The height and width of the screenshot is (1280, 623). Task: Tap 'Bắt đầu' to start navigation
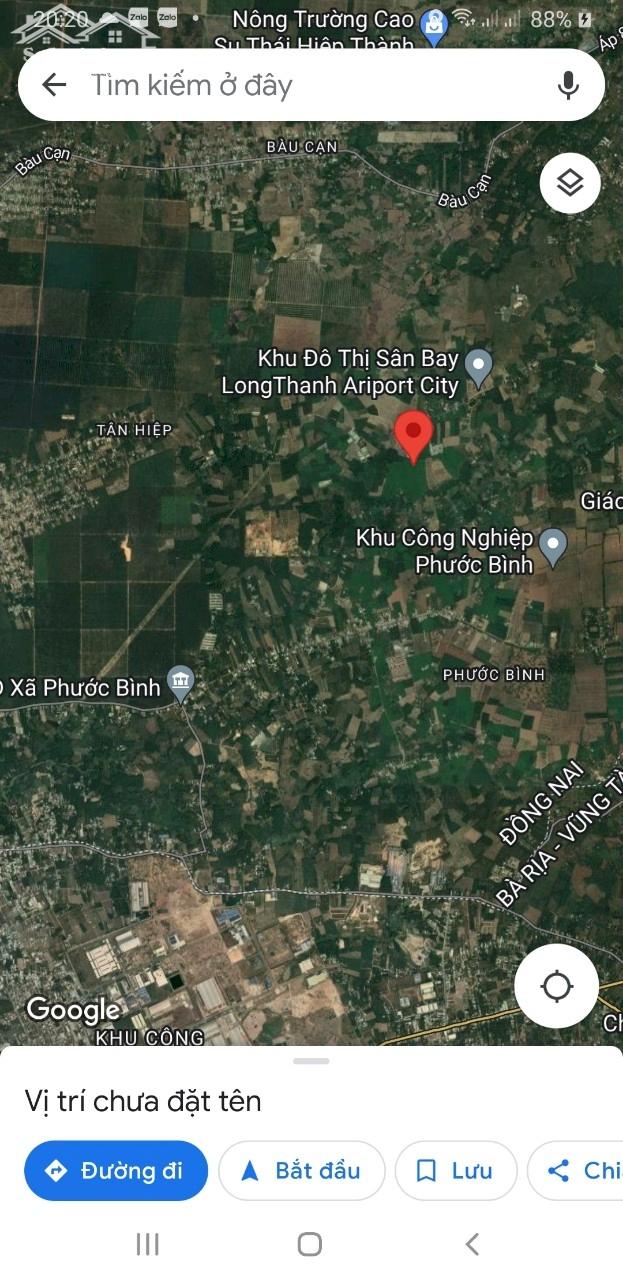(x=301, y=1170)
